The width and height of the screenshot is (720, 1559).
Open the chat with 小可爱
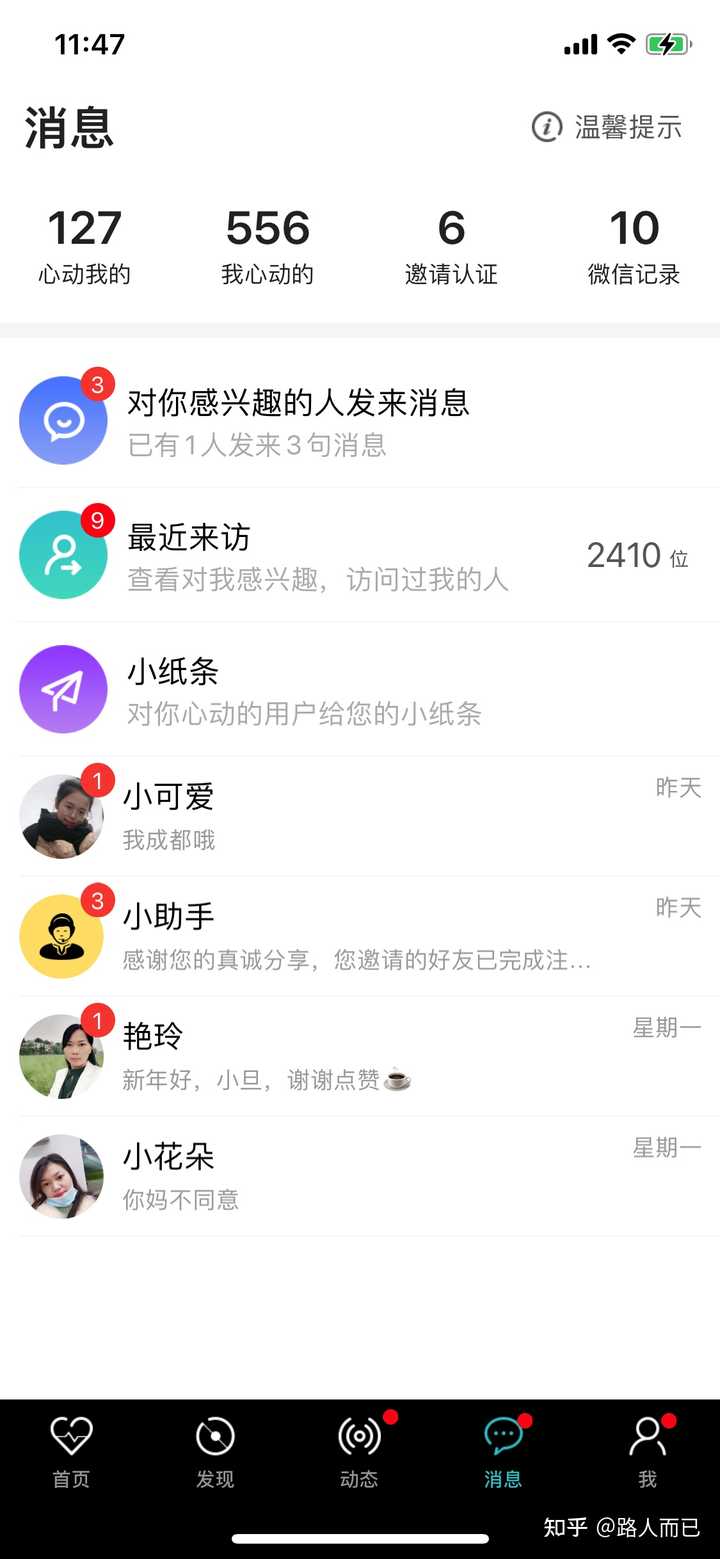pos(360,816)
